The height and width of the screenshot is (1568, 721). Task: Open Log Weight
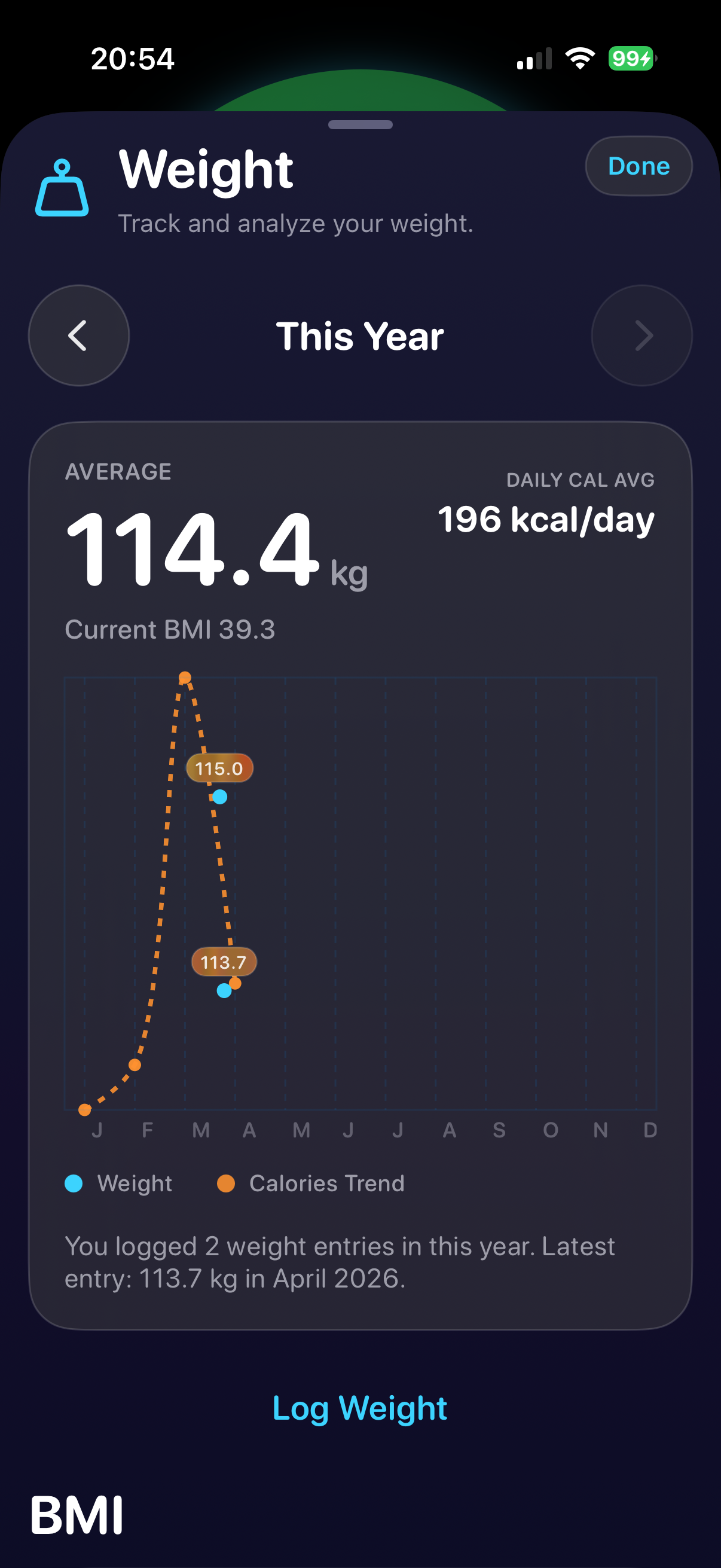pyautogui.click(x=360, y=1407)
